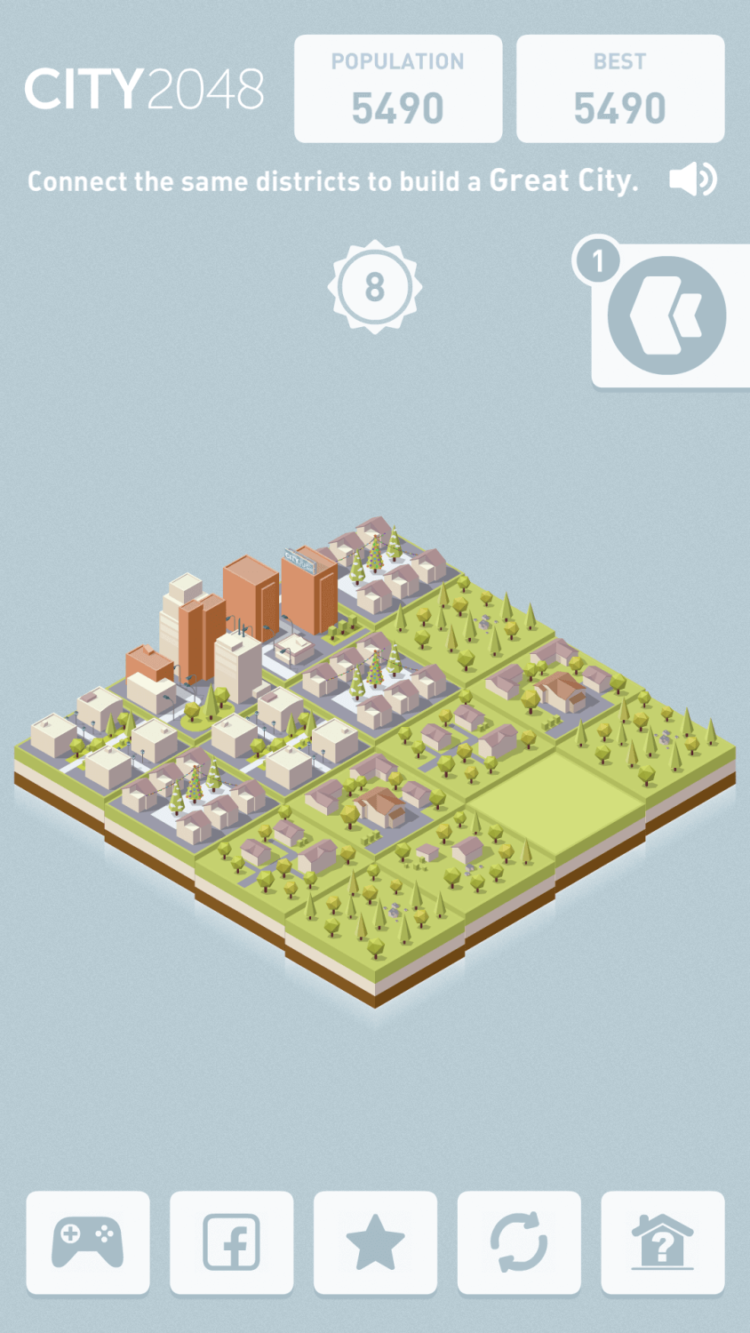750x1333 pixels.
Task: Expand the undo panel on the right
Action: click(x=668, y=313)
